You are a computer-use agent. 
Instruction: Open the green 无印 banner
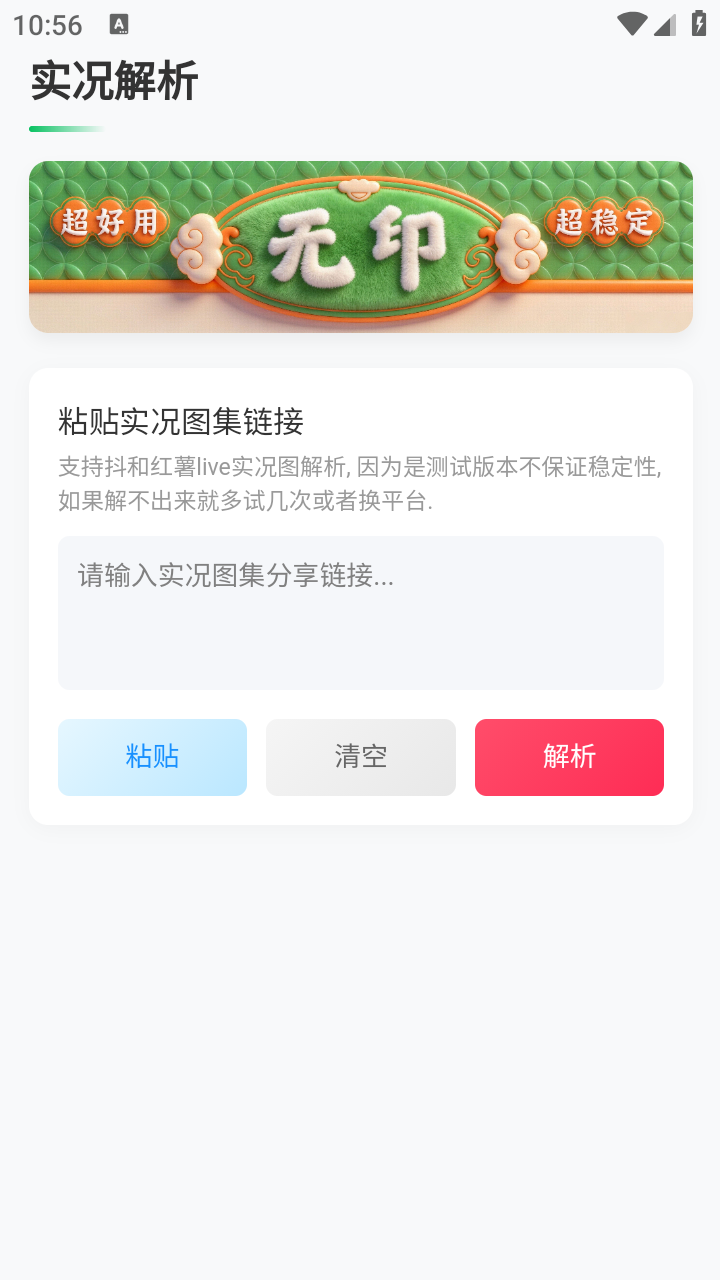360,247
